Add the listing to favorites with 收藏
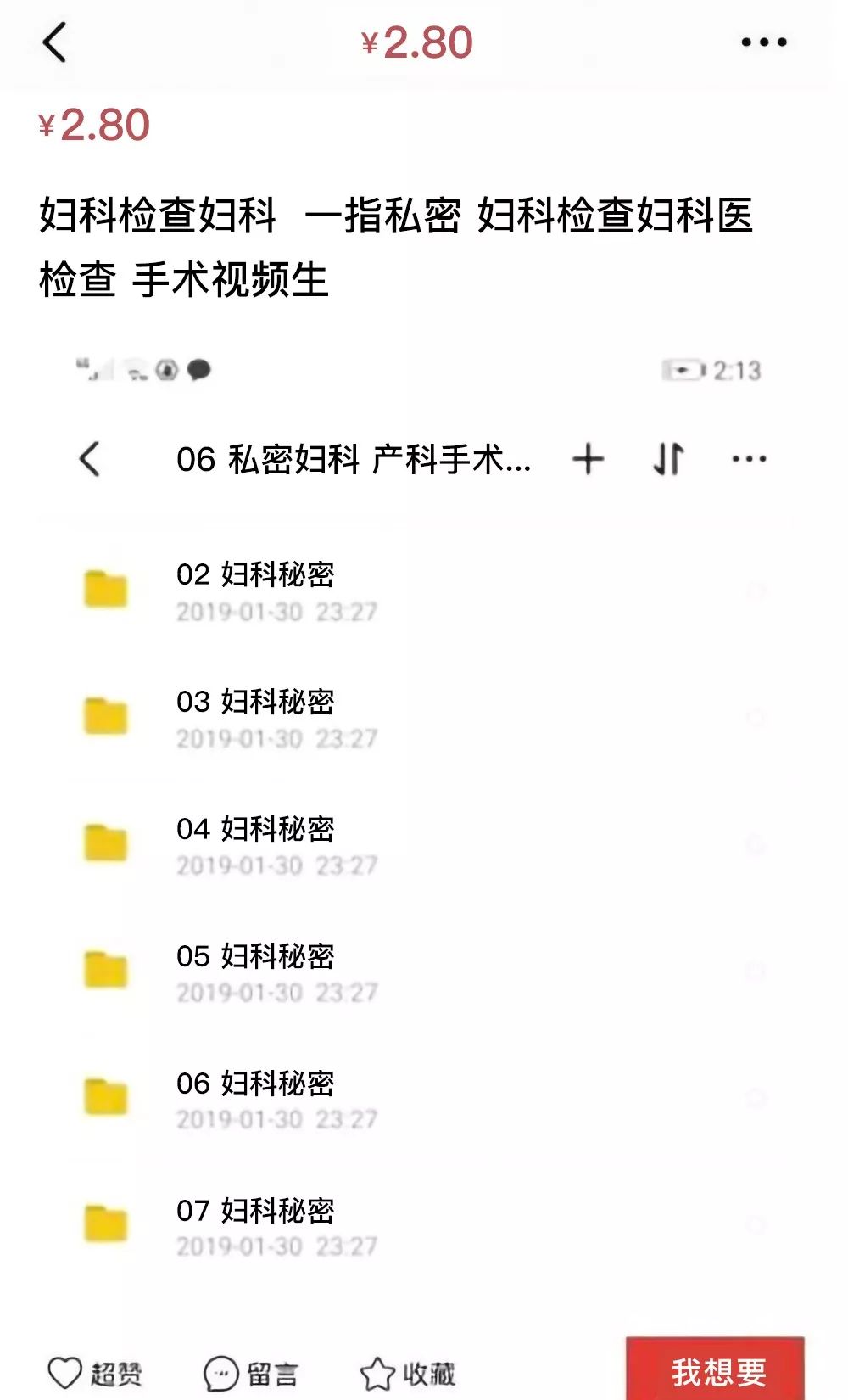This screenshot has width=848, height=1400. [x=407, y=1373]
